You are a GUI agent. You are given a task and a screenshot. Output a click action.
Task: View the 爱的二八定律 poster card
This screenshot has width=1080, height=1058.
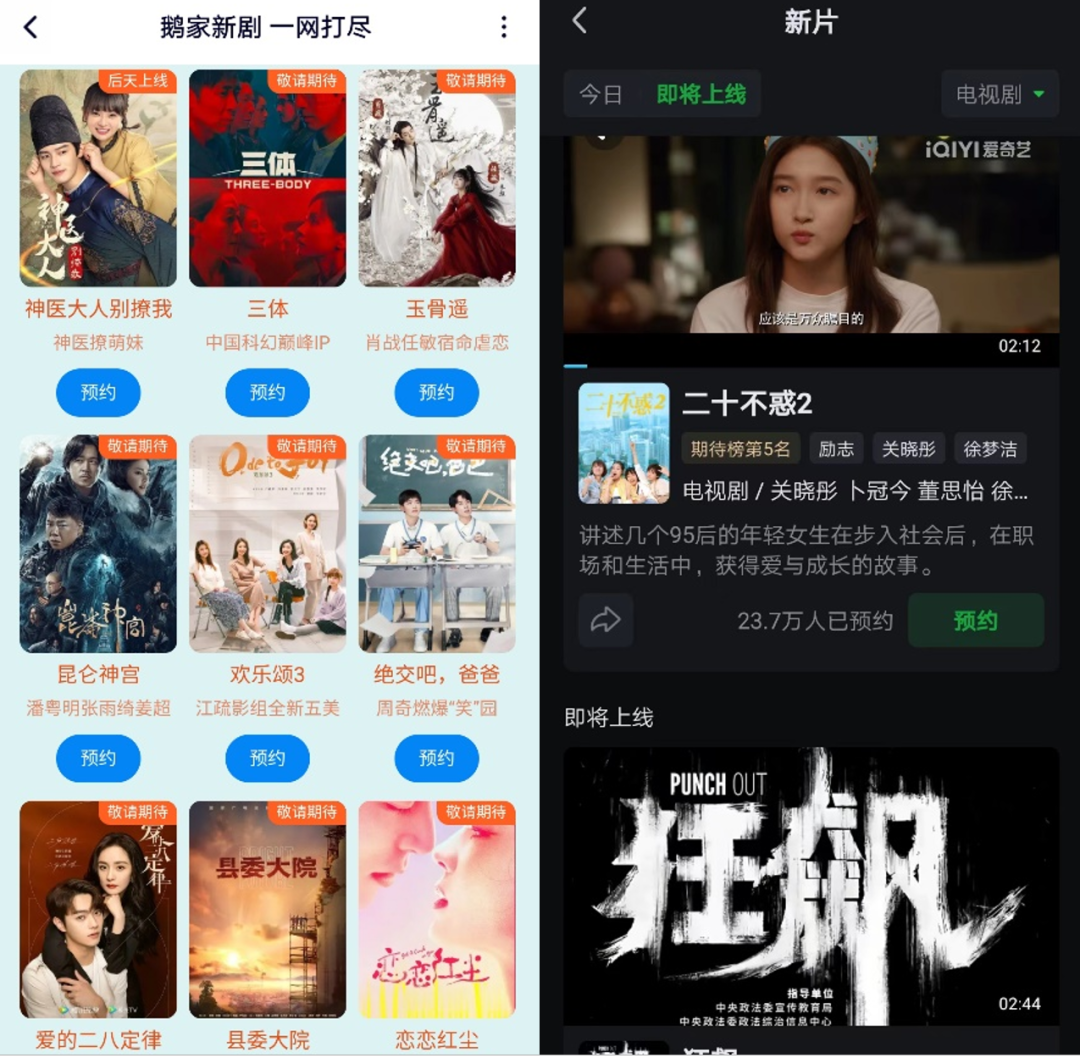point(98,909)
